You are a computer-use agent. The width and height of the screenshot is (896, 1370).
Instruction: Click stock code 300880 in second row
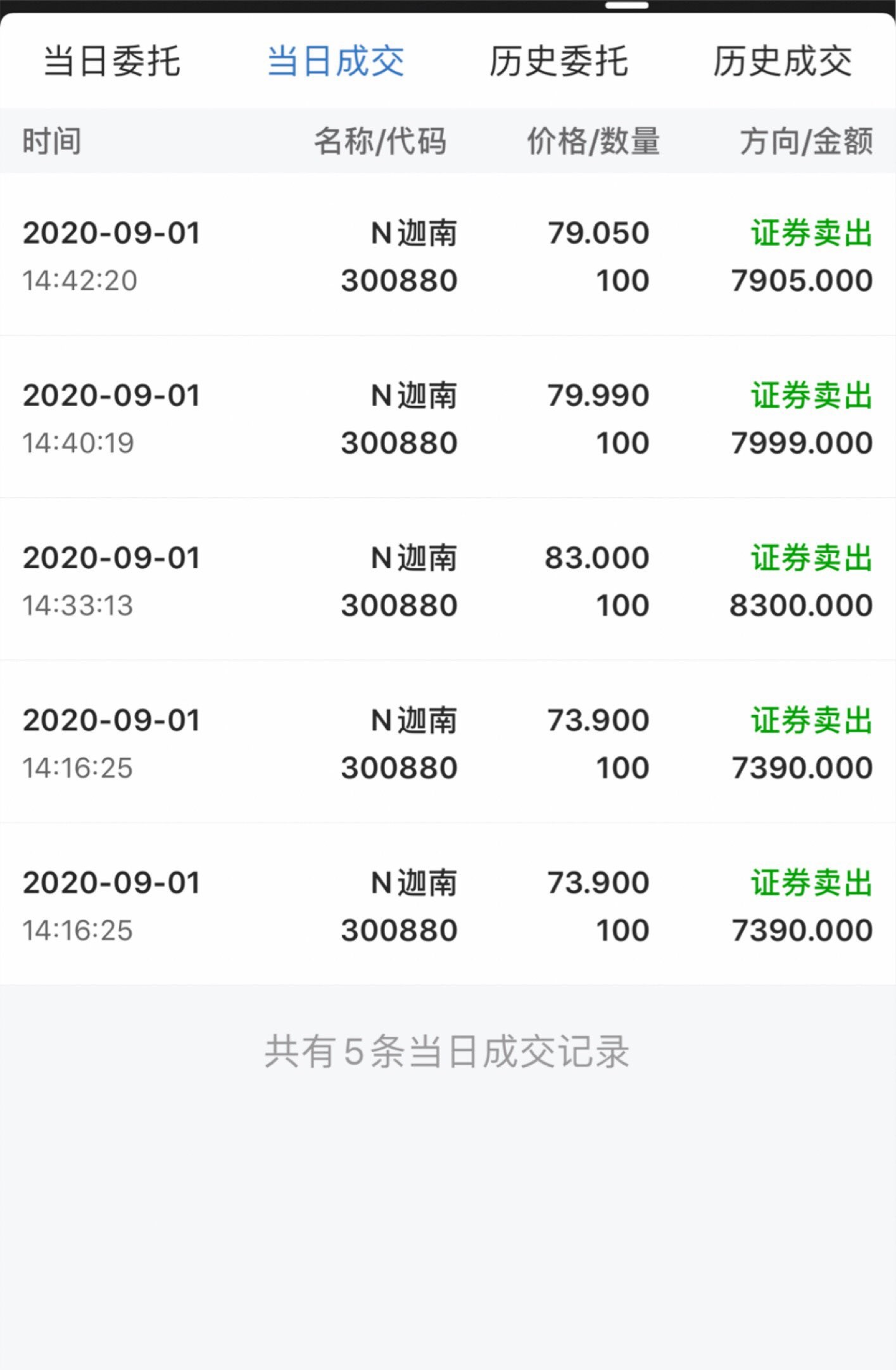coord(399,442)
